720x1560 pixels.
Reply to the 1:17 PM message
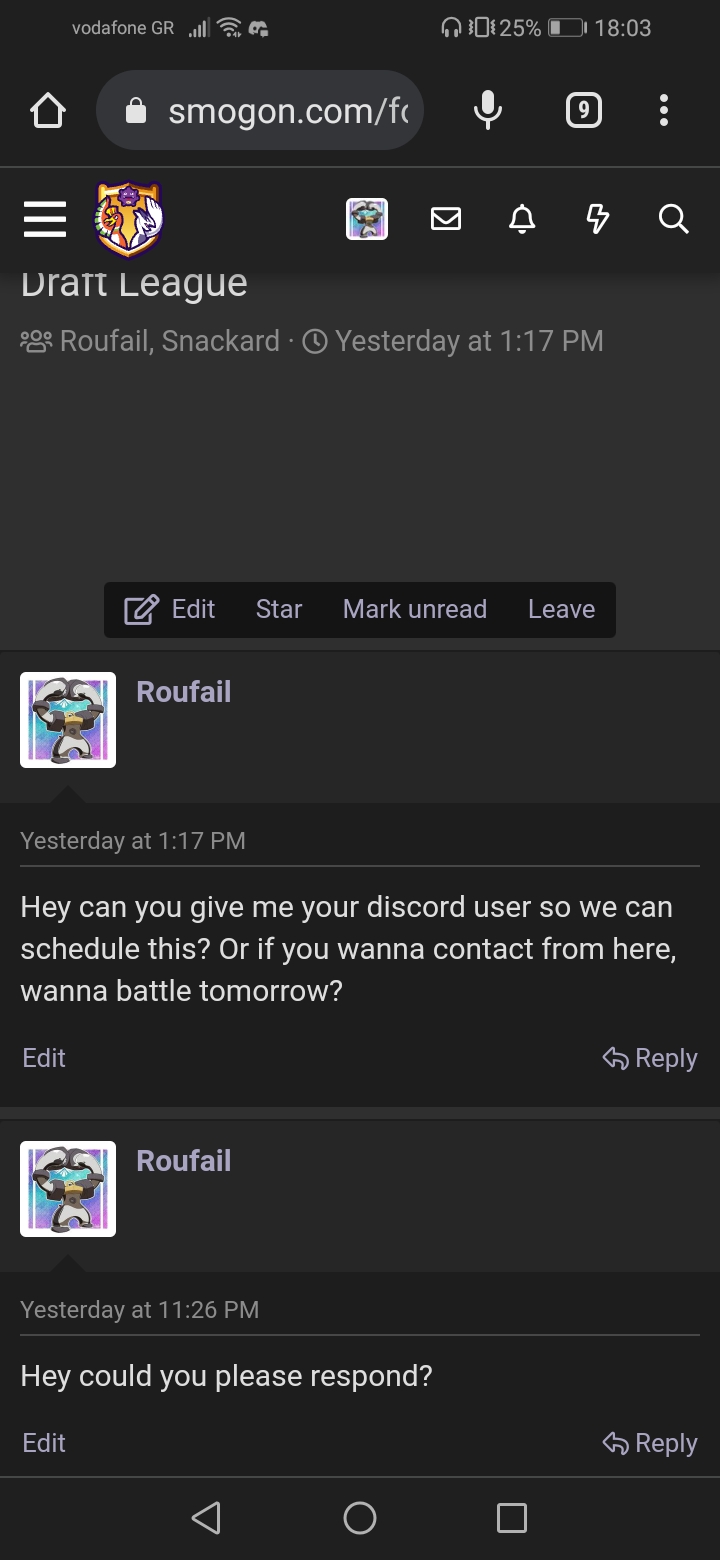pyautogui.click(x=650, y=1059)
